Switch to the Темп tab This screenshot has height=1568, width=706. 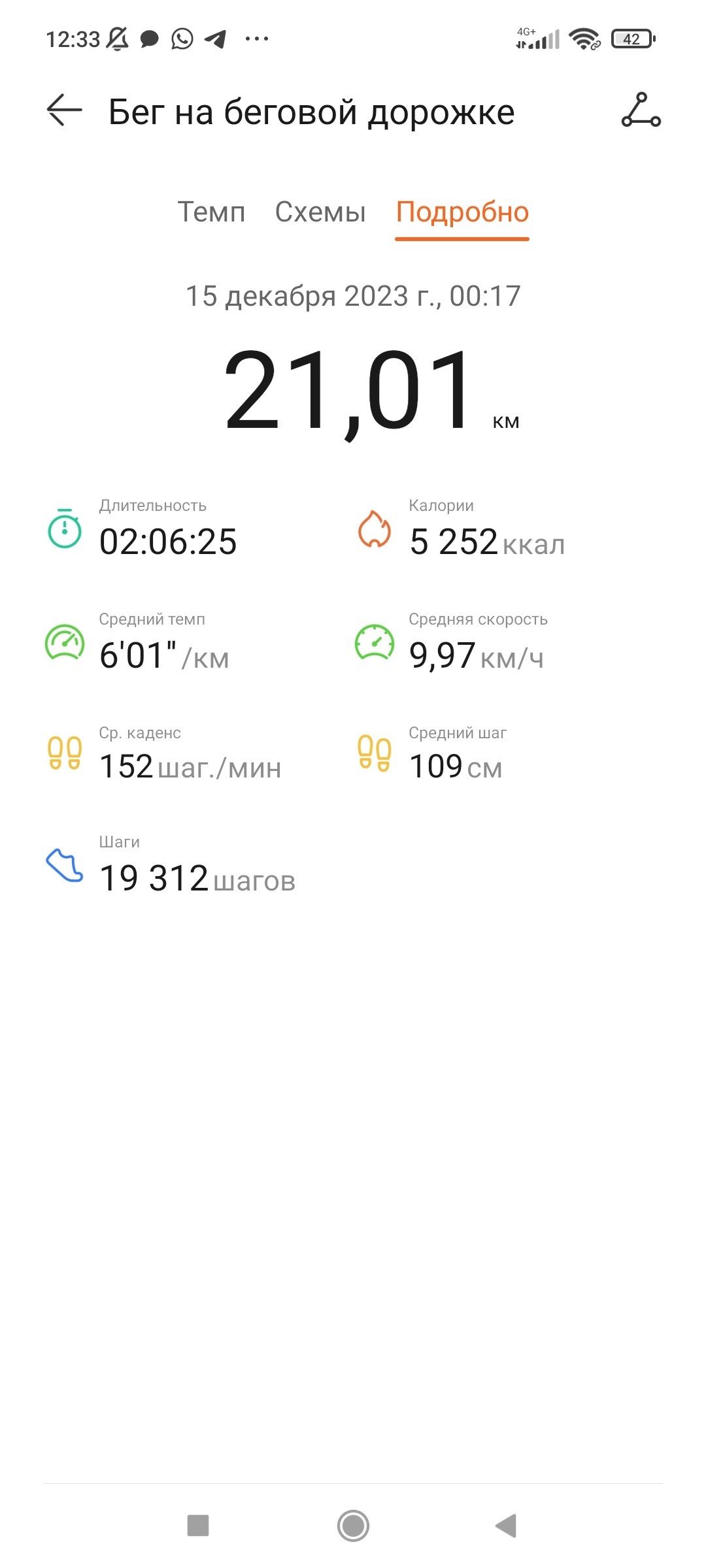211,212
